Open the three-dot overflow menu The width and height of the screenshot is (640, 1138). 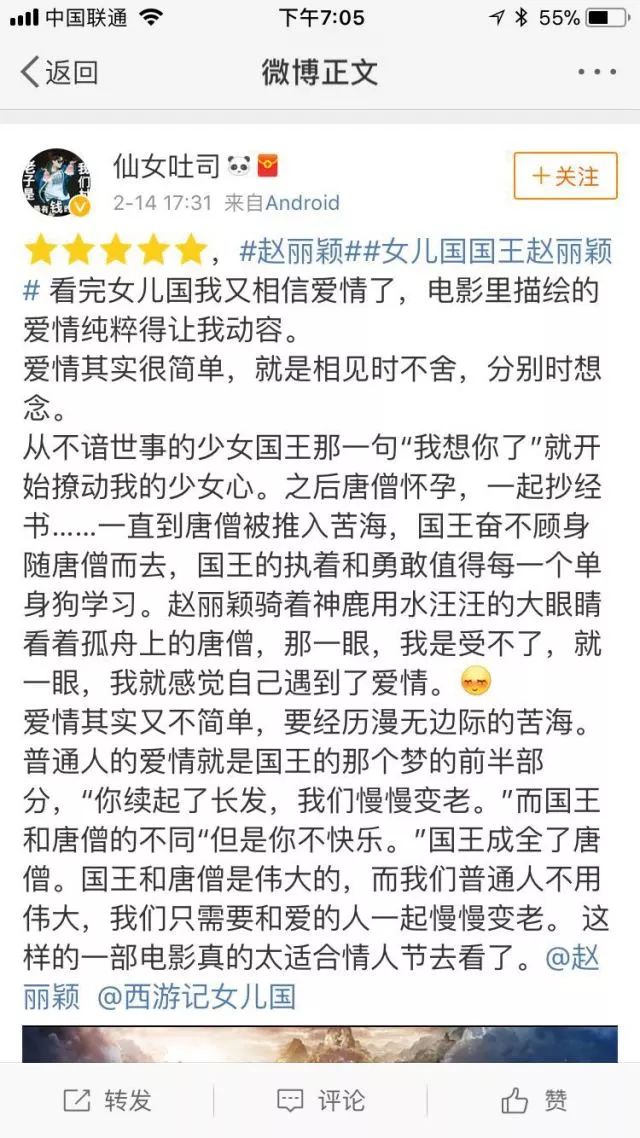pyautogui.click(x=597, y=72)
